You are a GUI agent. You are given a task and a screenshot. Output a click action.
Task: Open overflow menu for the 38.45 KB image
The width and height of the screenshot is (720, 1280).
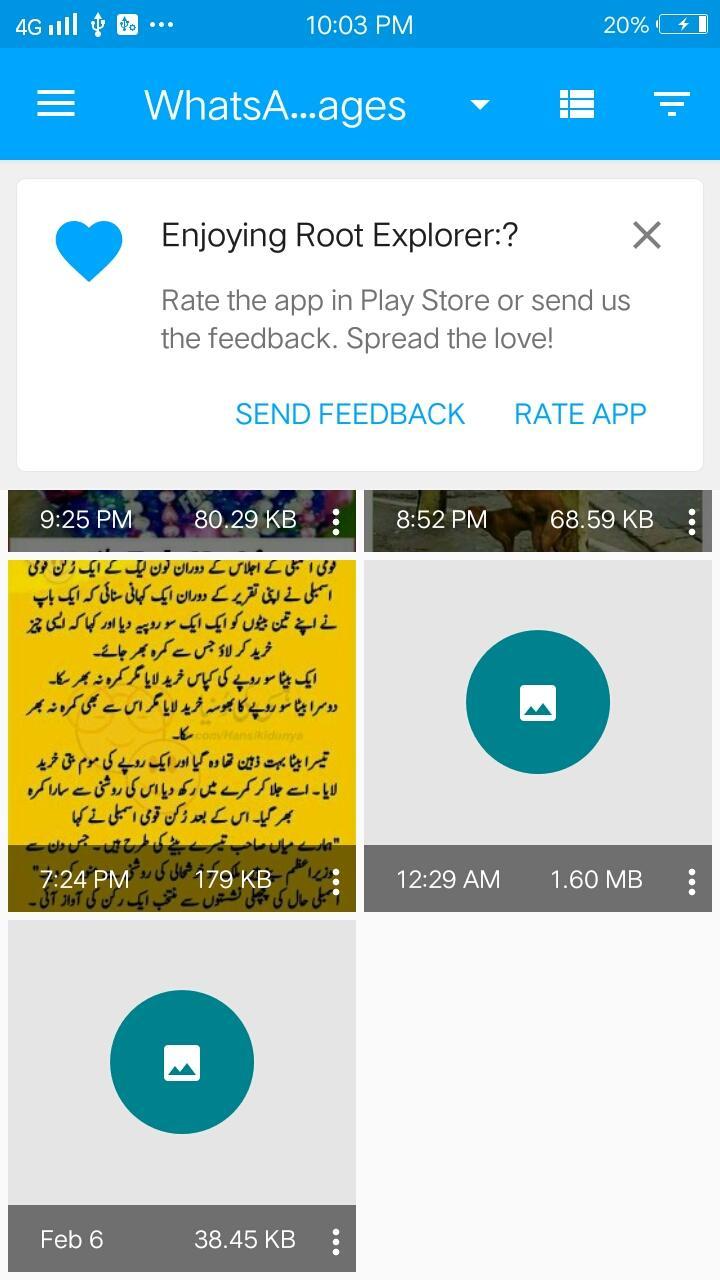pos(336,1240)
